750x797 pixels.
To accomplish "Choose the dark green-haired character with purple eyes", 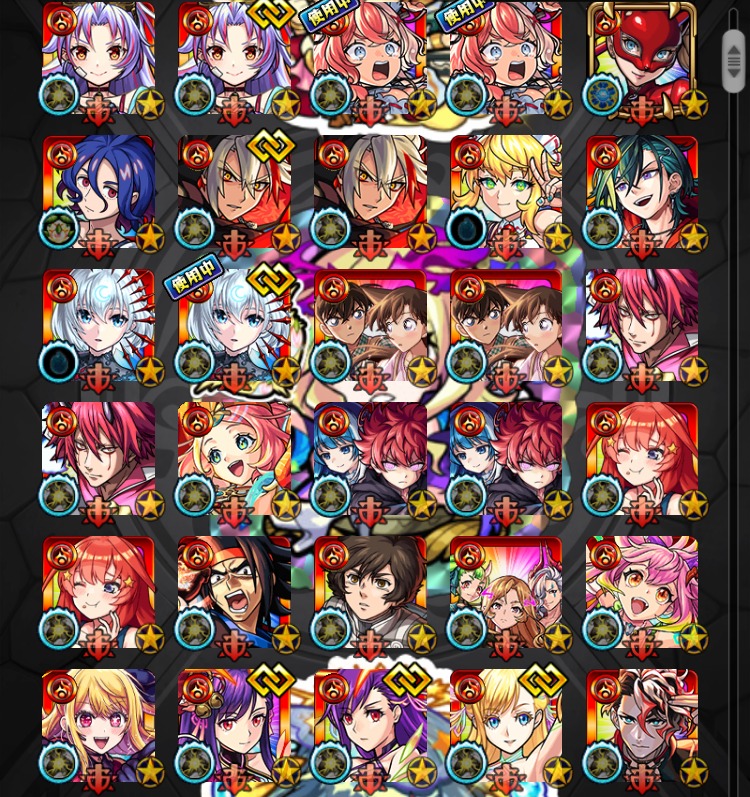I will click(x=641, y=192).
